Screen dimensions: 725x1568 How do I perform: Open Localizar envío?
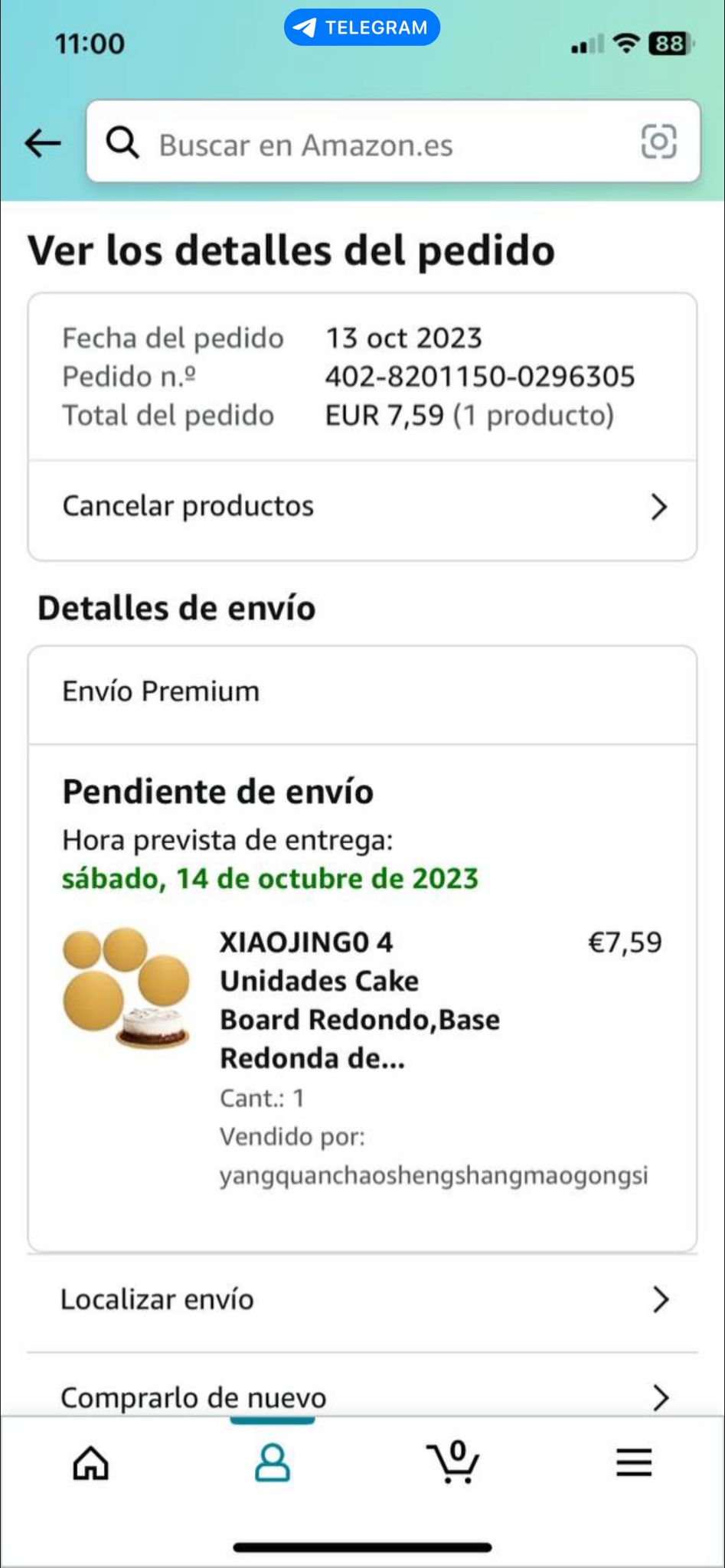tap(362, 1300)
